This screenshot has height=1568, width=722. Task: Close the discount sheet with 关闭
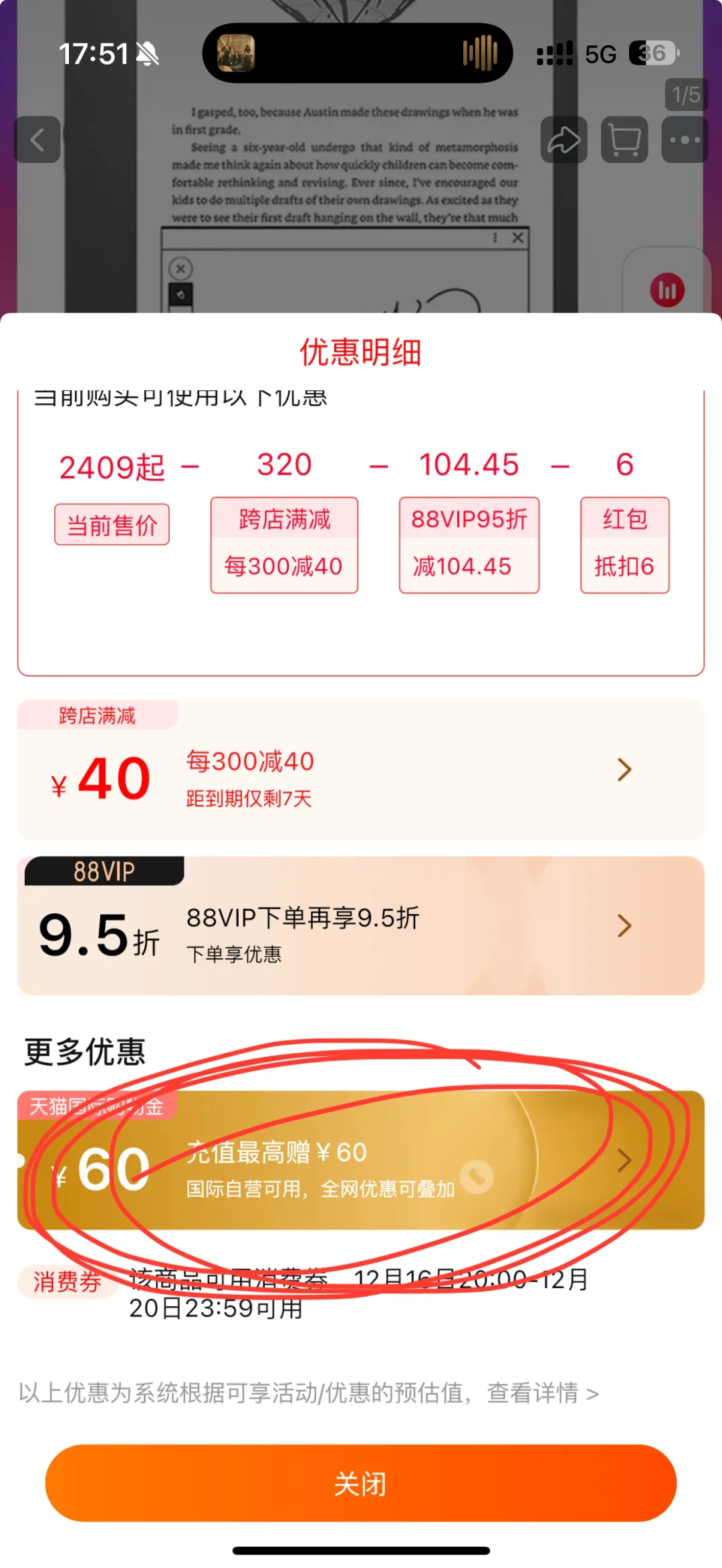[360, 1482]
